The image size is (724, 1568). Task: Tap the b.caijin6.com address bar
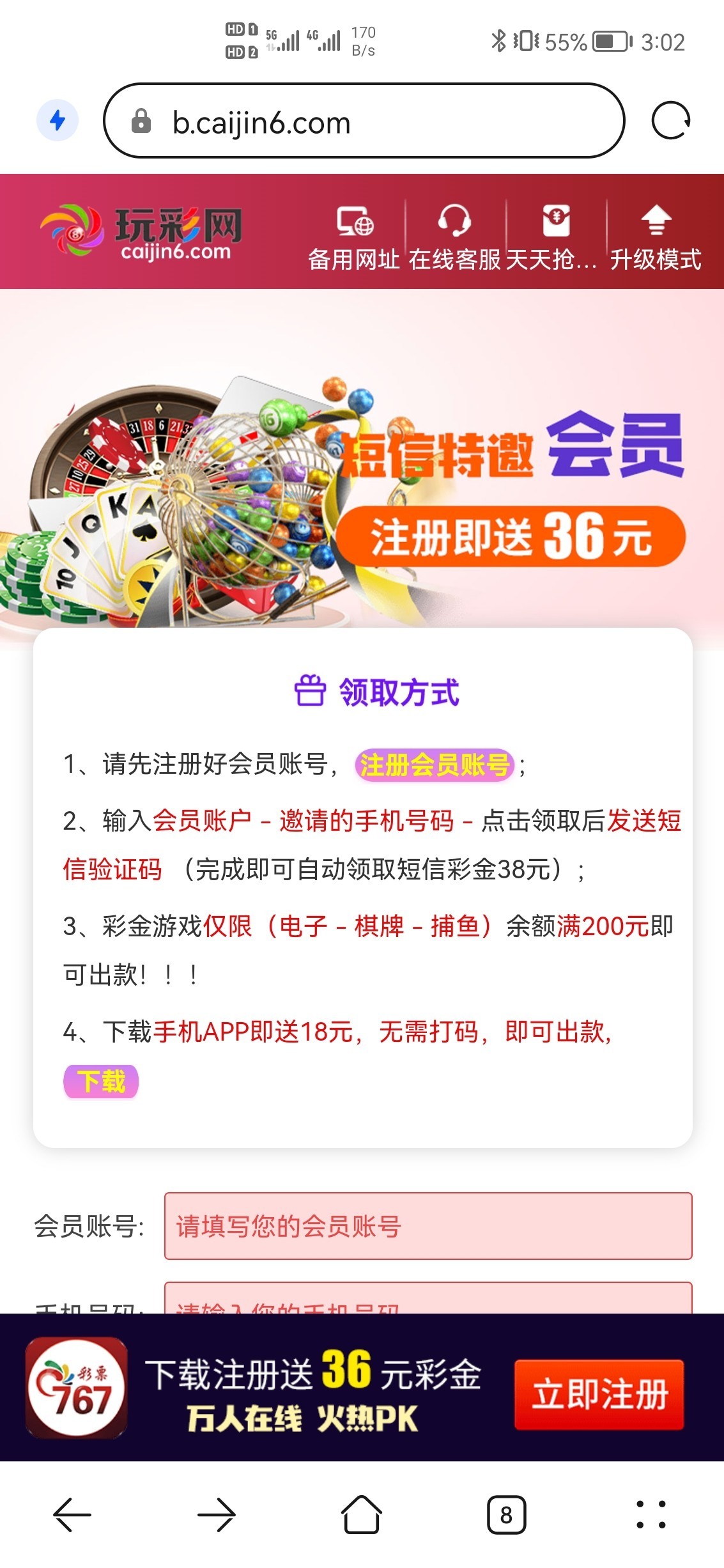363,121
